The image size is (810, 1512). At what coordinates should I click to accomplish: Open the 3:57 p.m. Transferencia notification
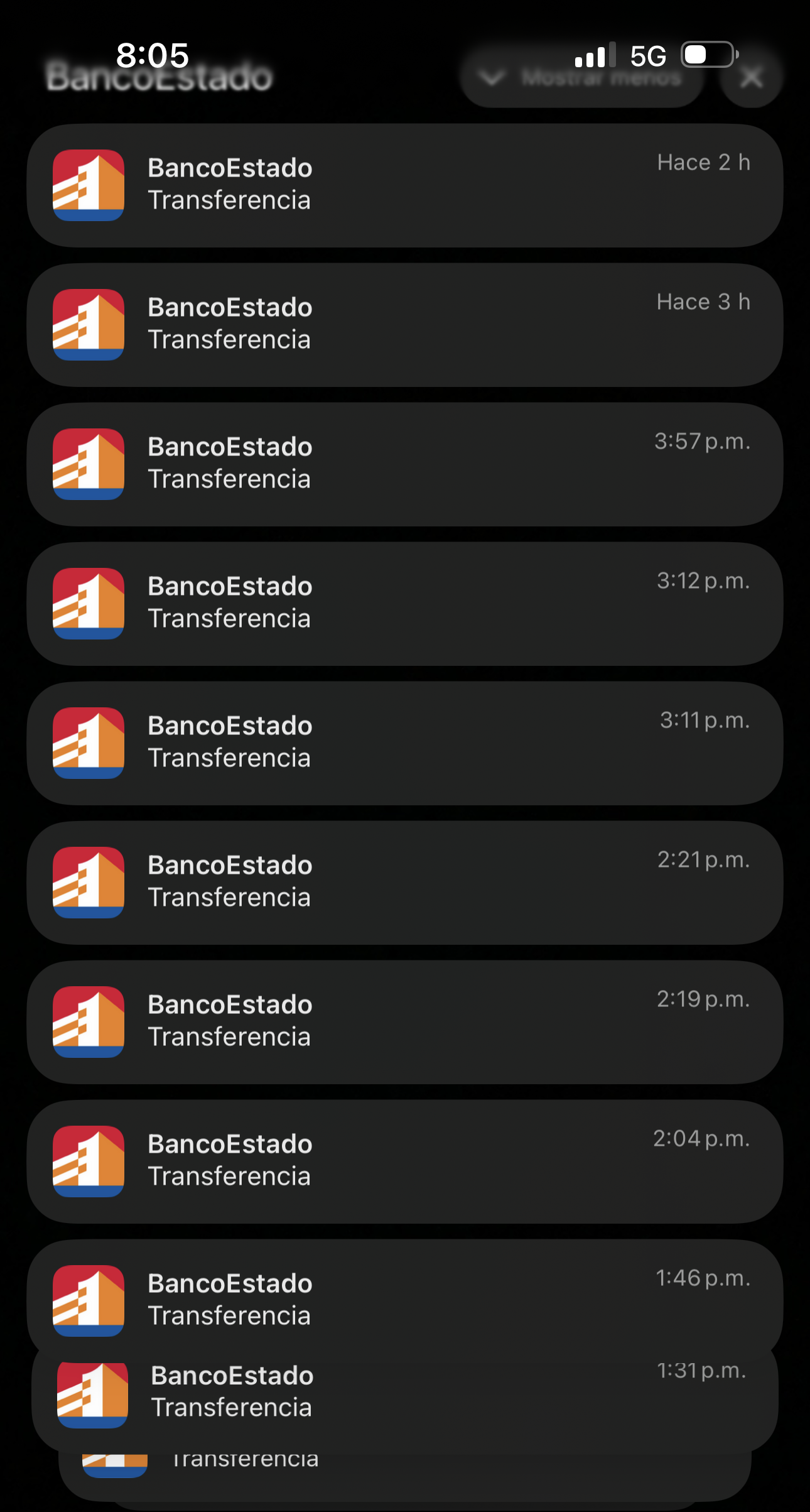click(405, 464)
